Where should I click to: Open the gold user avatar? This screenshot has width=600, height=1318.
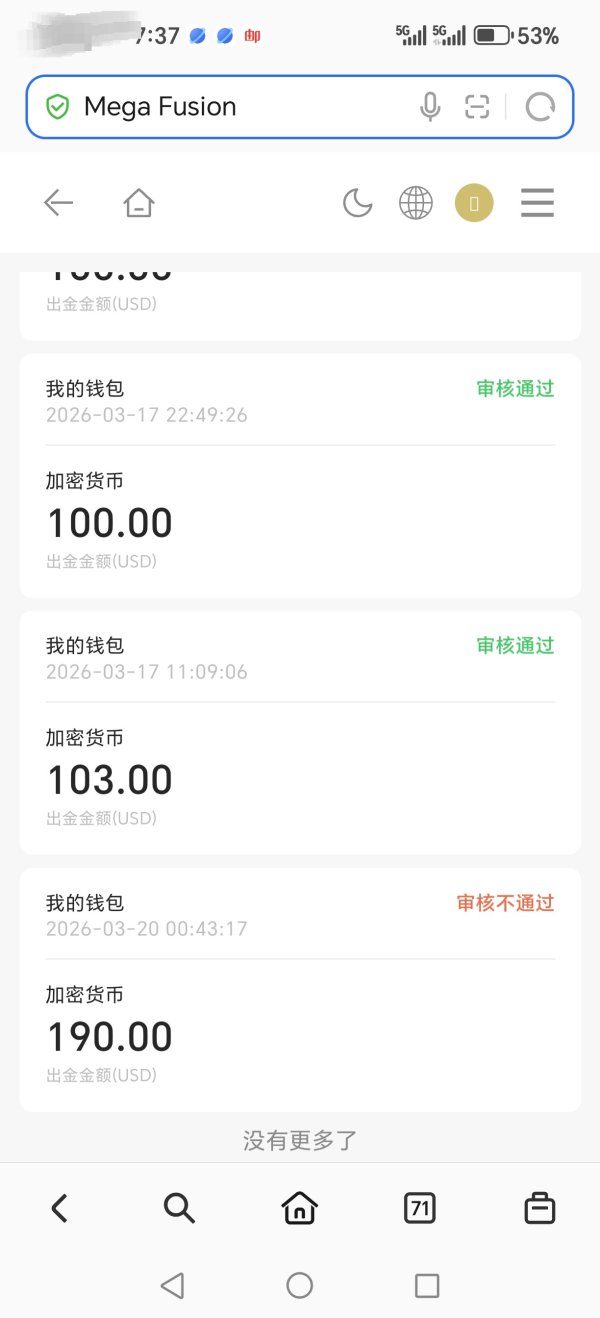tap(474, 204)
